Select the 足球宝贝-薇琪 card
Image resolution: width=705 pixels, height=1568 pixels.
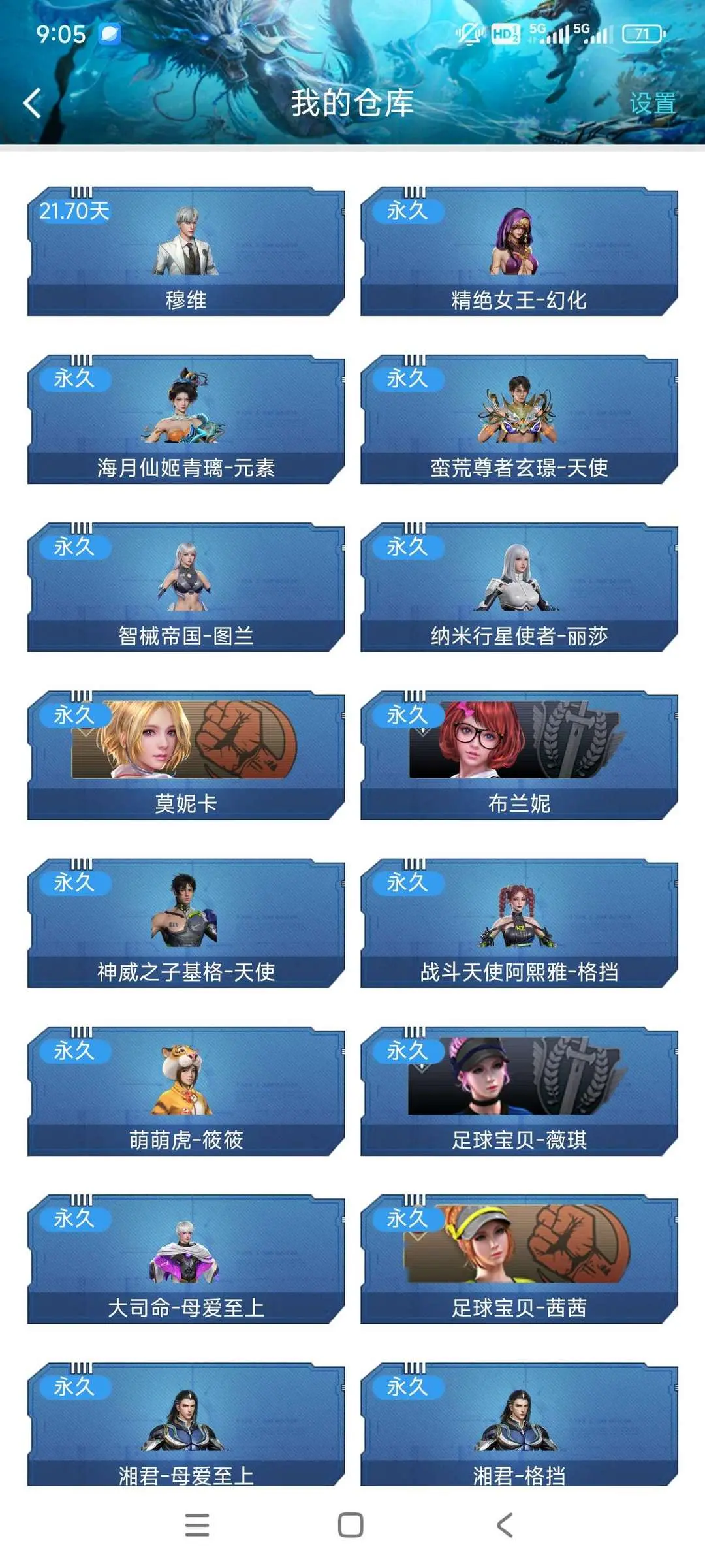click(x=519, y=1091)
